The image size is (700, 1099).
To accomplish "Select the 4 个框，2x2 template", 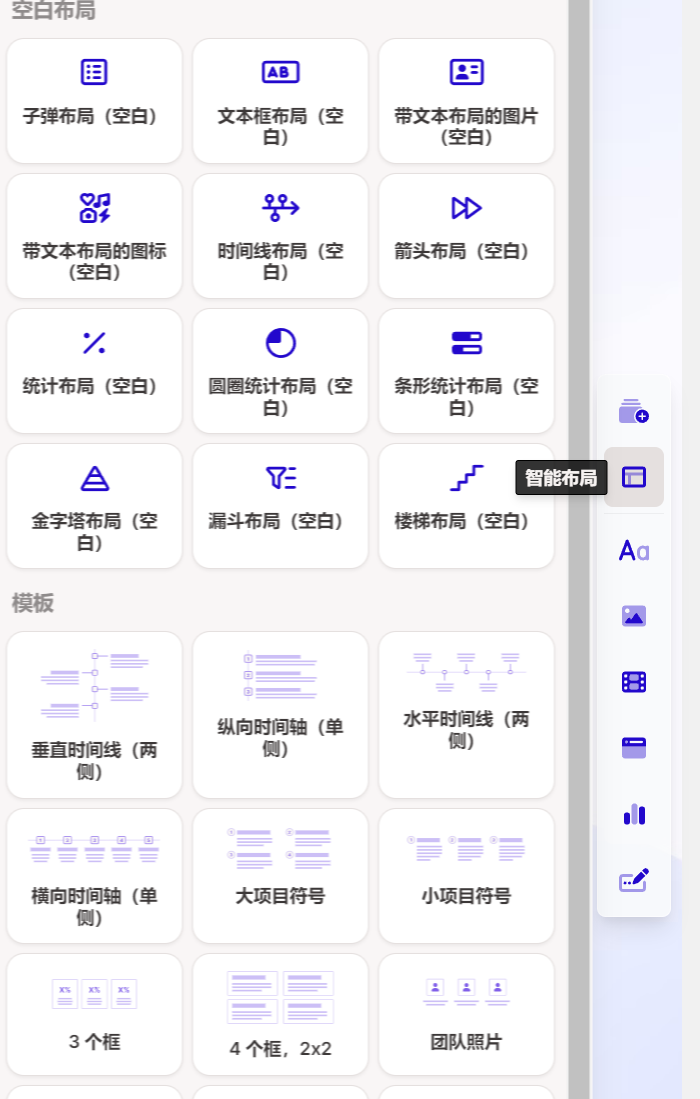I will tap(280, 1014).
